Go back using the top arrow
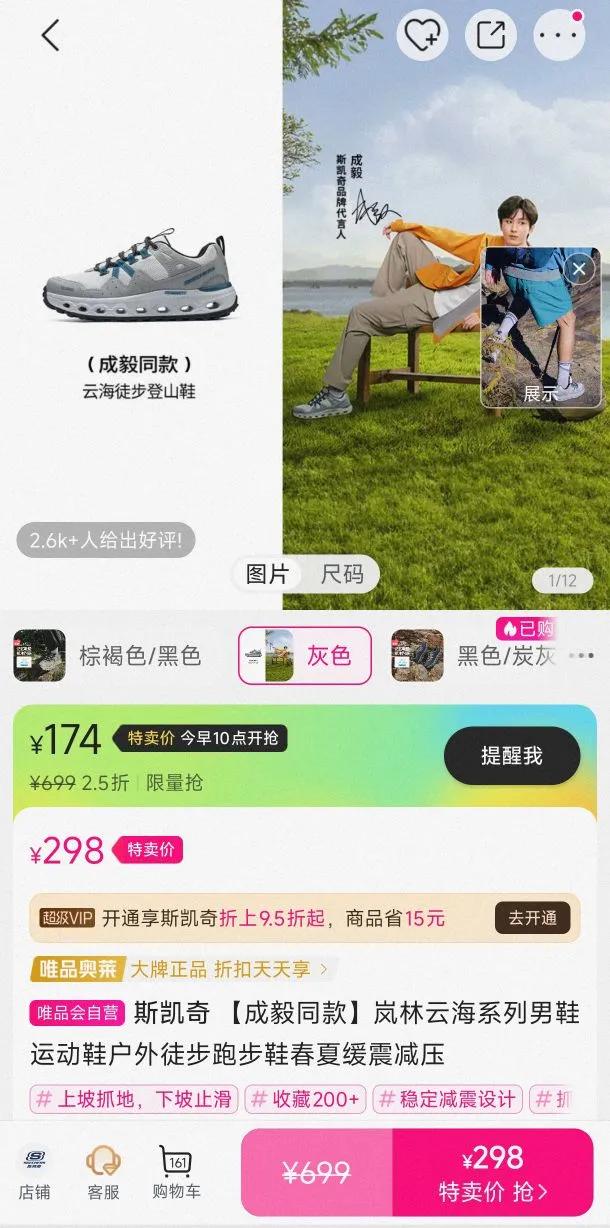610x1228 pixels. [x=50, y=36]
